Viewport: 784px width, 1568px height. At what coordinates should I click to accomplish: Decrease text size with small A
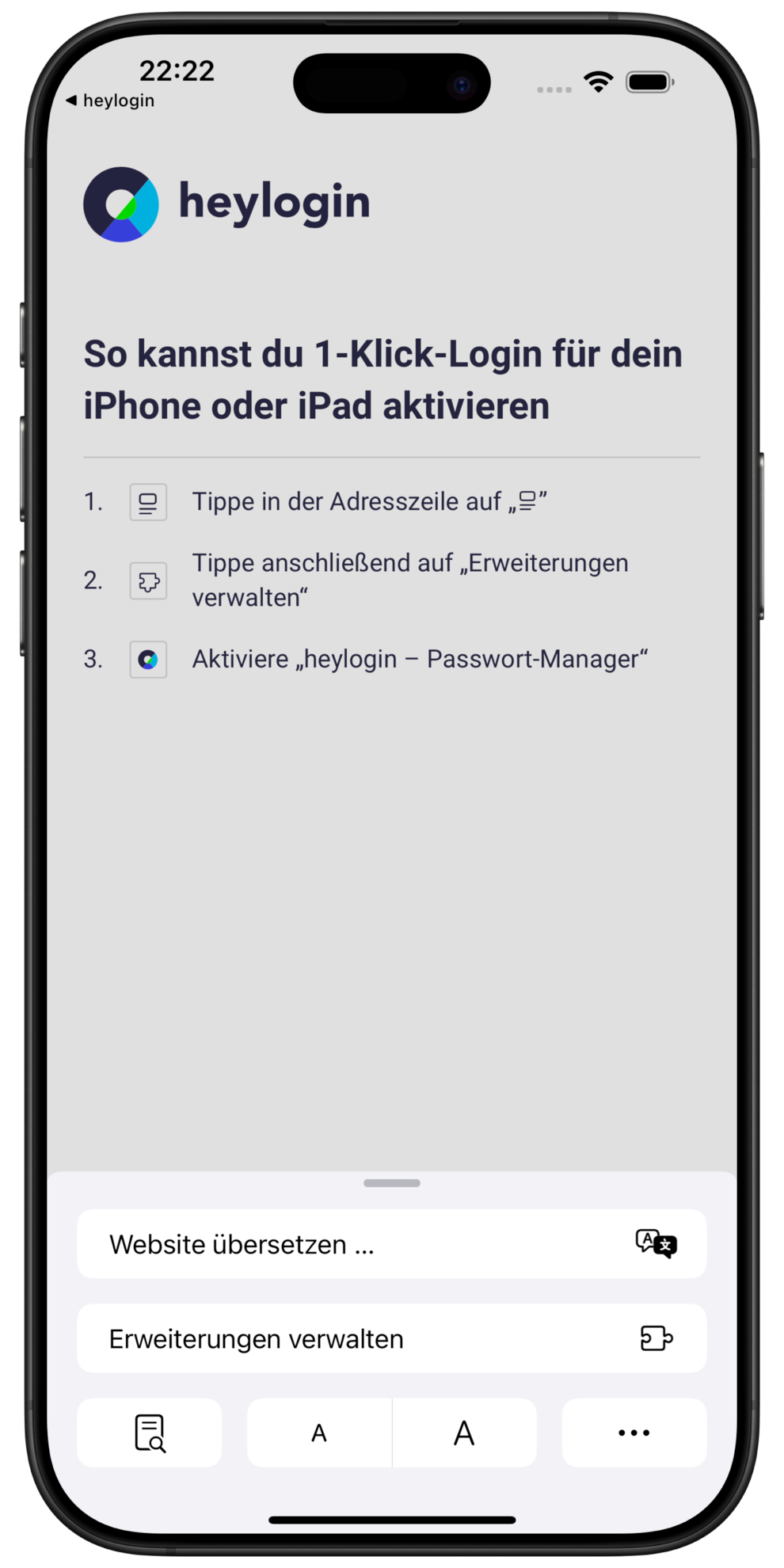point(319,1433)
